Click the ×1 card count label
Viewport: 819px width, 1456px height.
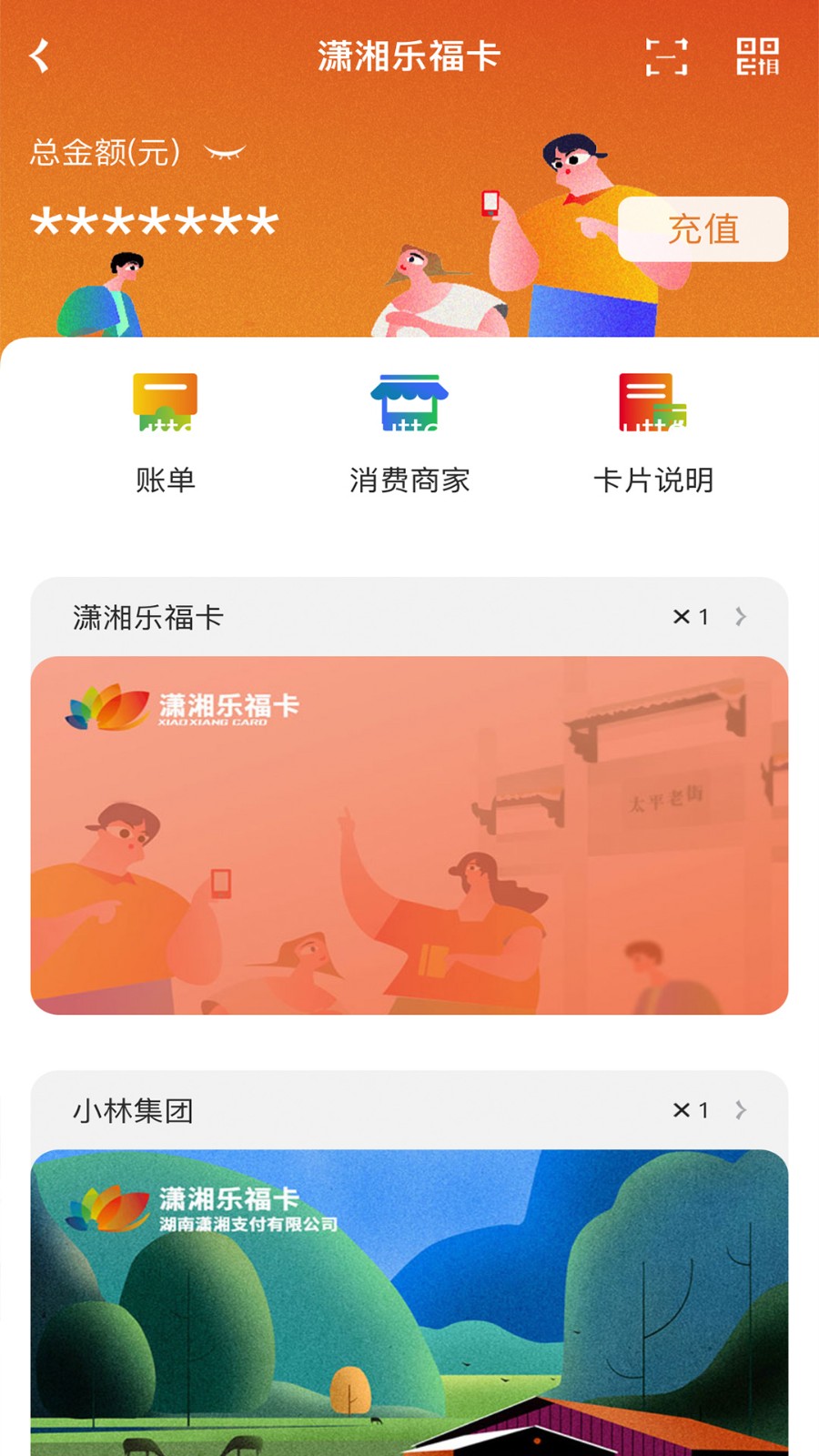[690, 617]
